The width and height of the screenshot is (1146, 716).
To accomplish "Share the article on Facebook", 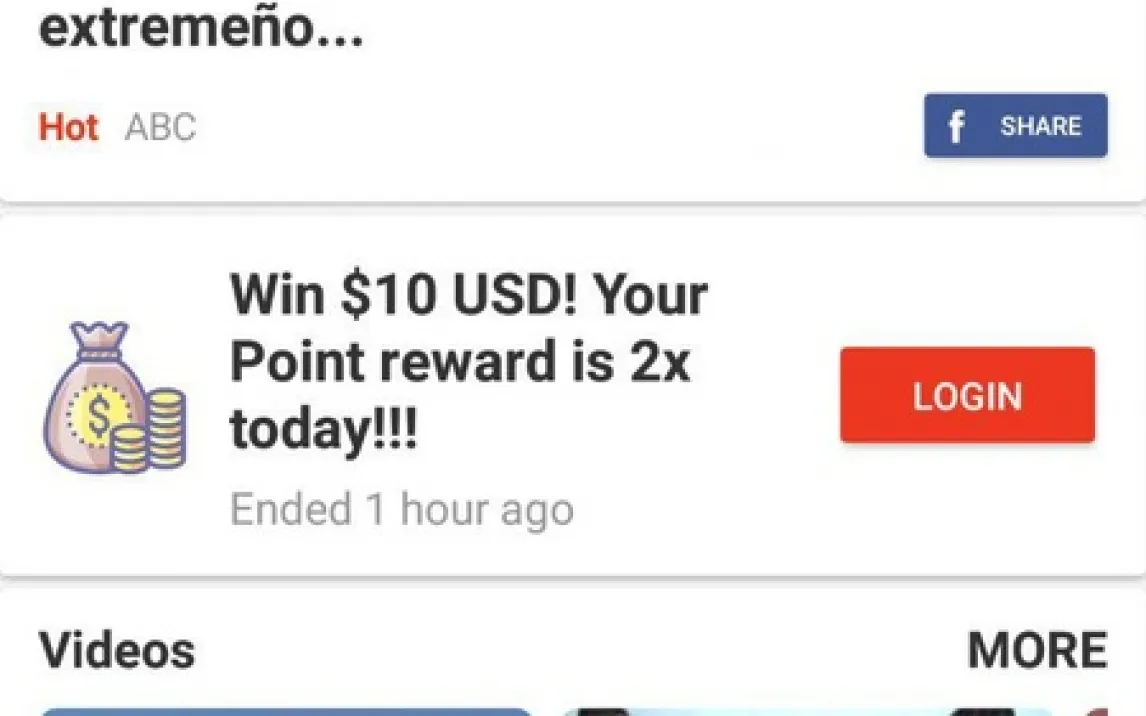I will coord(1015,126).
